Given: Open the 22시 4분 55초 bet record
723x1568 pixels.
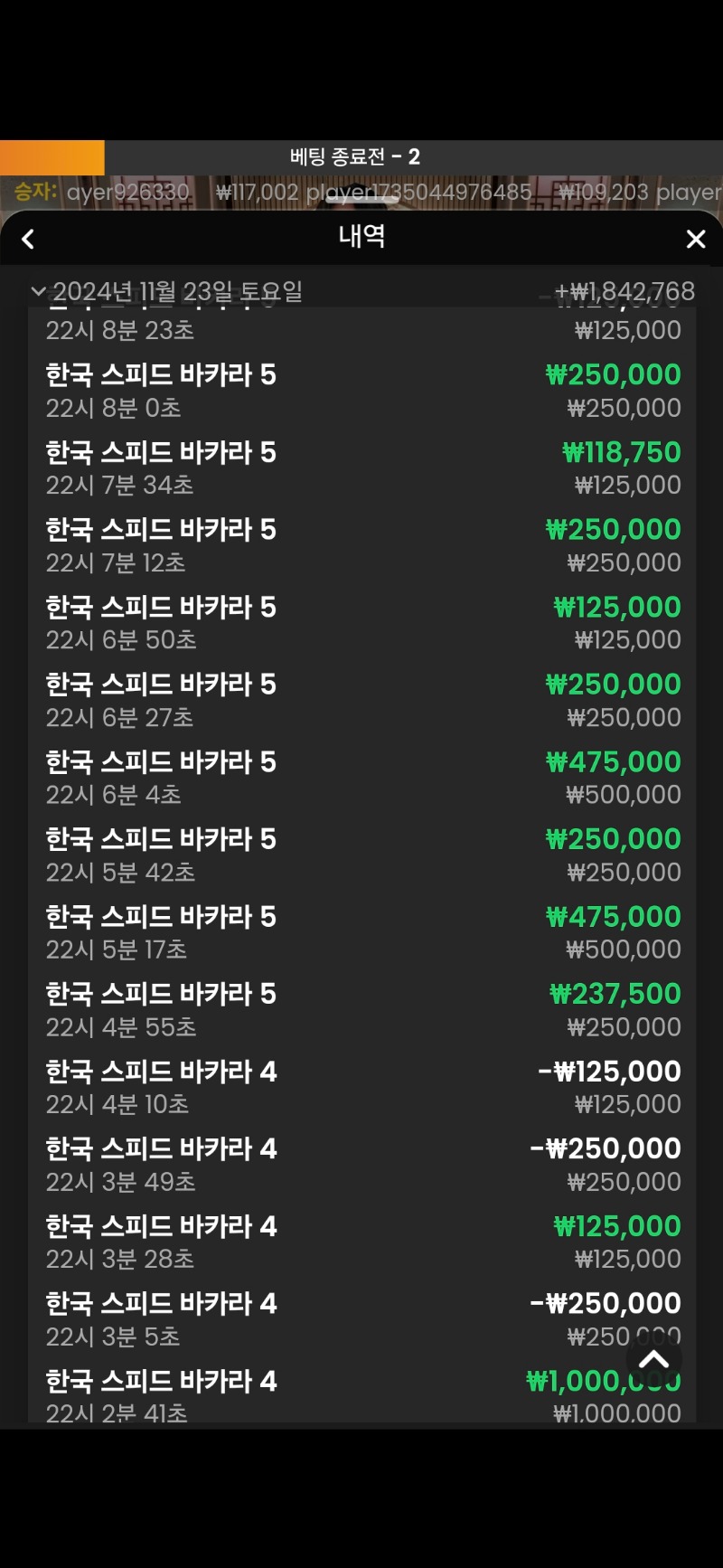Looking at the screenshot, I should click(x=361, y=1009).
